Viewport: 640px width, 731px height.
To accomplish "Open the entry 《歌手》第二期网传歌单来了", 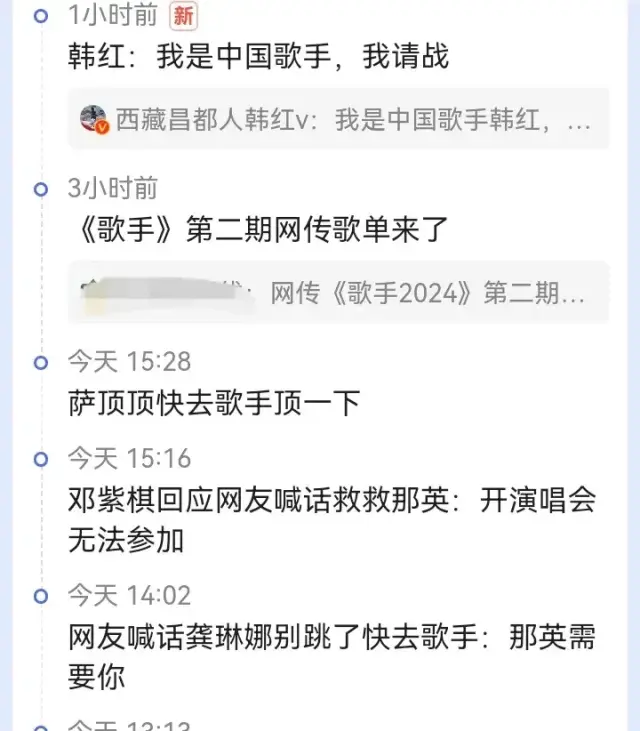I will 258,229.
